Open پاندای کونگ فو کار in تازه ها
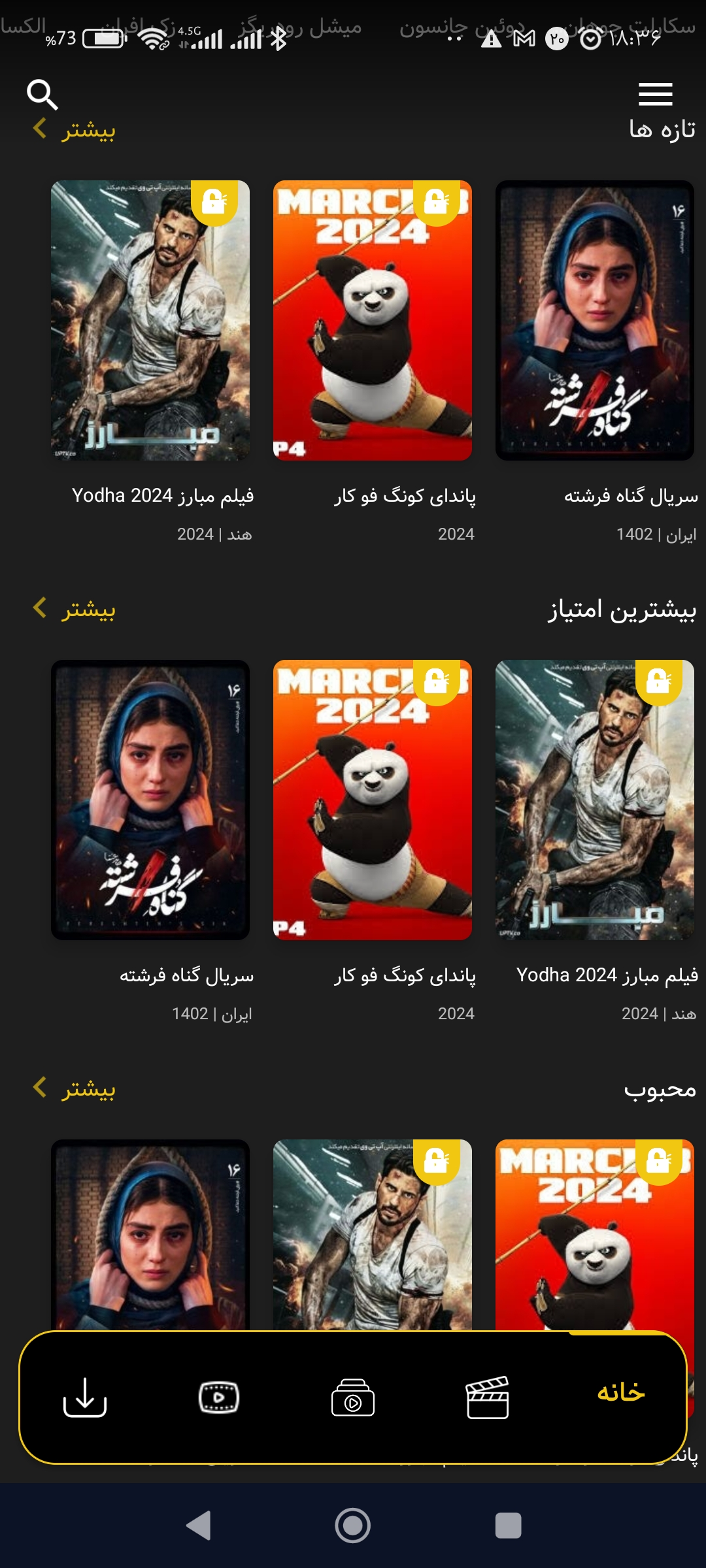The width and height of the screenshot is (706, 1568). coord(373,320)
